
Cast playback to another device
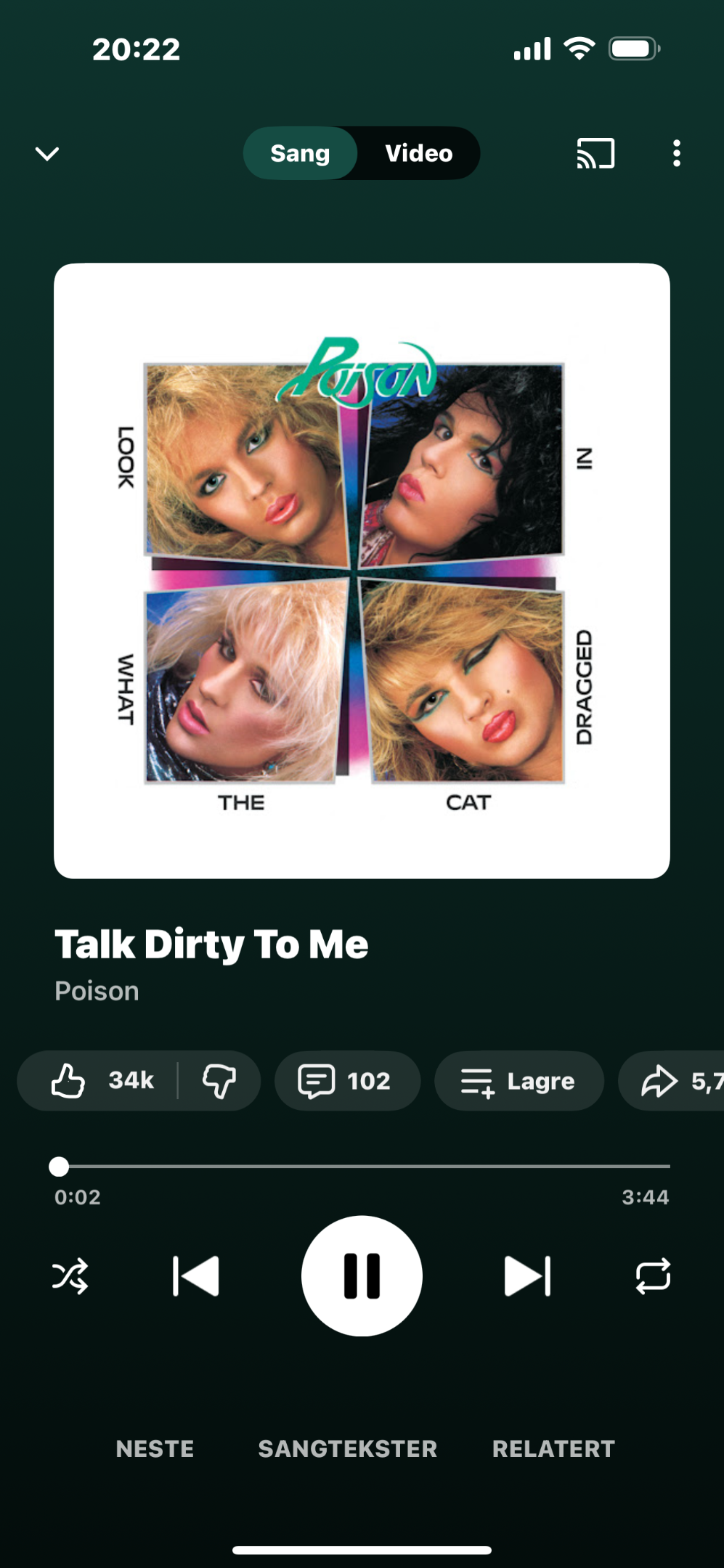click(595, 153)
